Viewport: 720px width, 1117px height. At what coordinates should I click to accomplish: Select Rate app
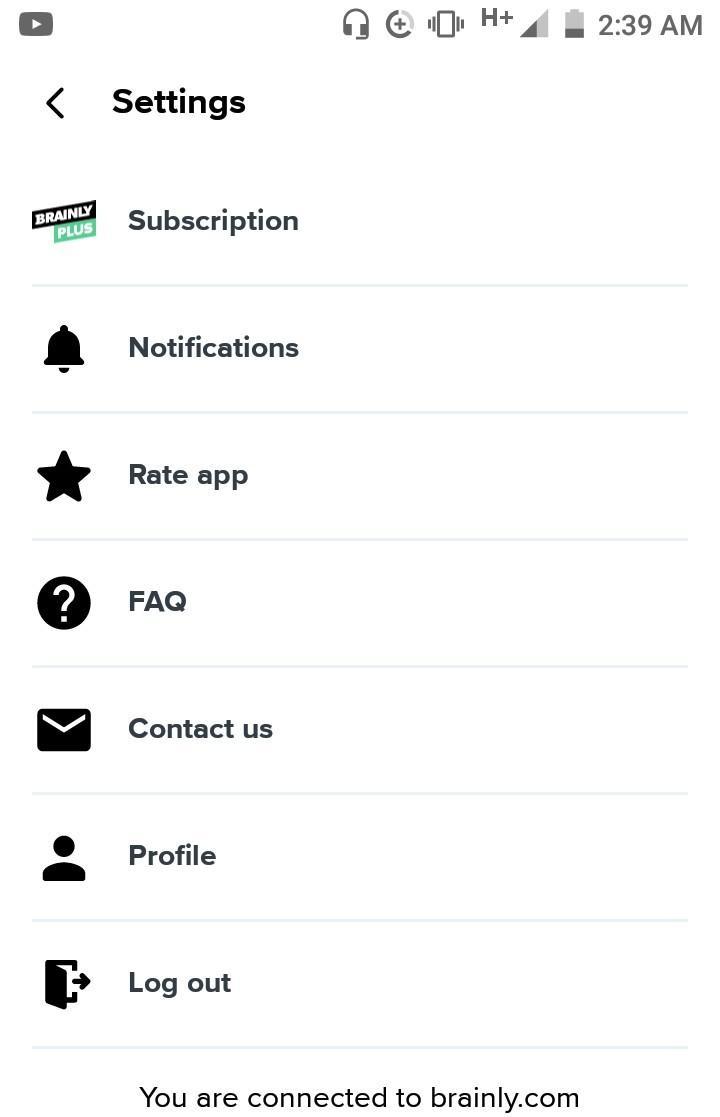click(188, 475)
